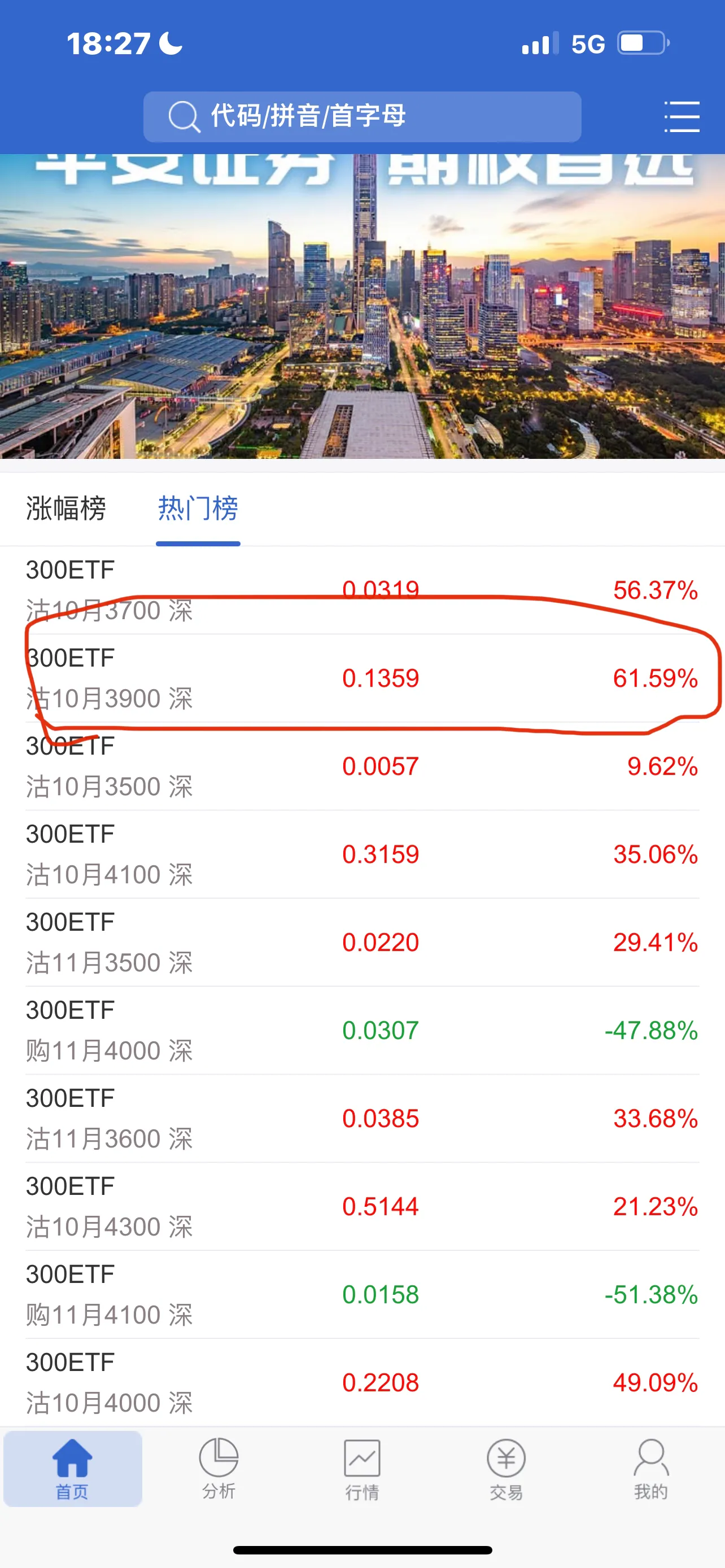Switch to the 涨幅榜 tab
Viewport: 725px width, 1568px height.
coord(65,508)
